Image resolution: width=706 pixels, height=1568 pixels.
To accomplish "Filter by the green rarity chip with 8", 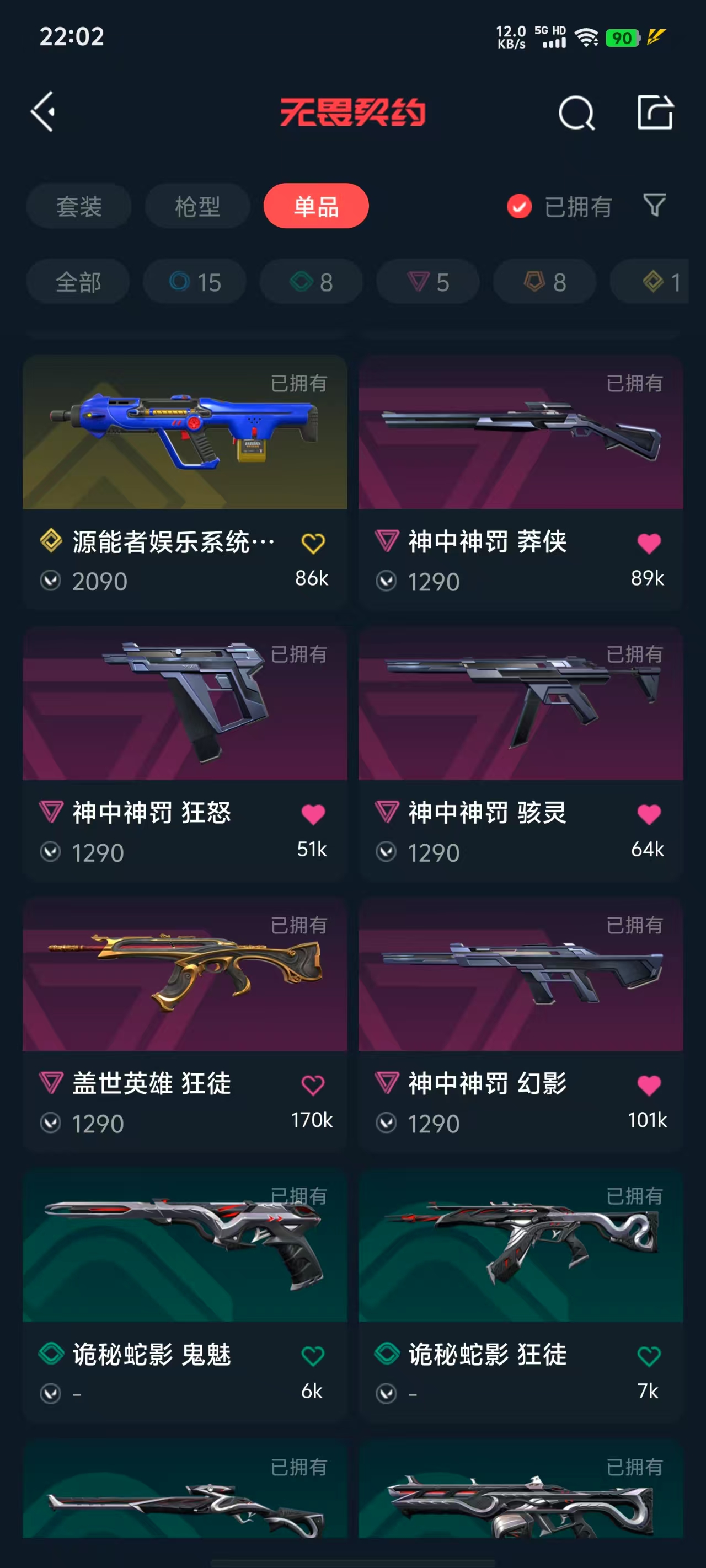I will pyautogui.click(x=311, y=282).
